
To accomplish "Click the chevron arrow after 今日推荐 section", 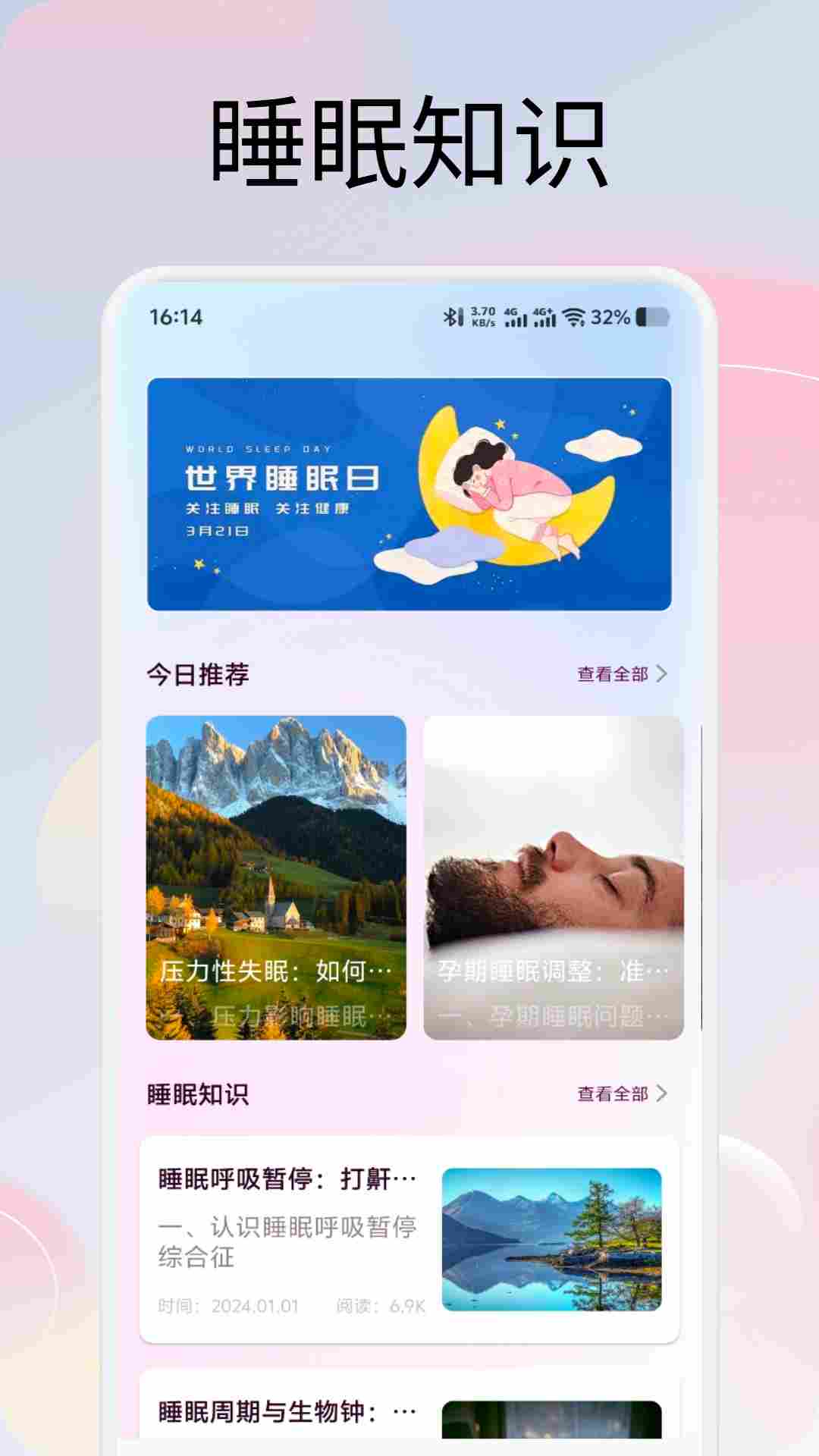I will (664, 673).
